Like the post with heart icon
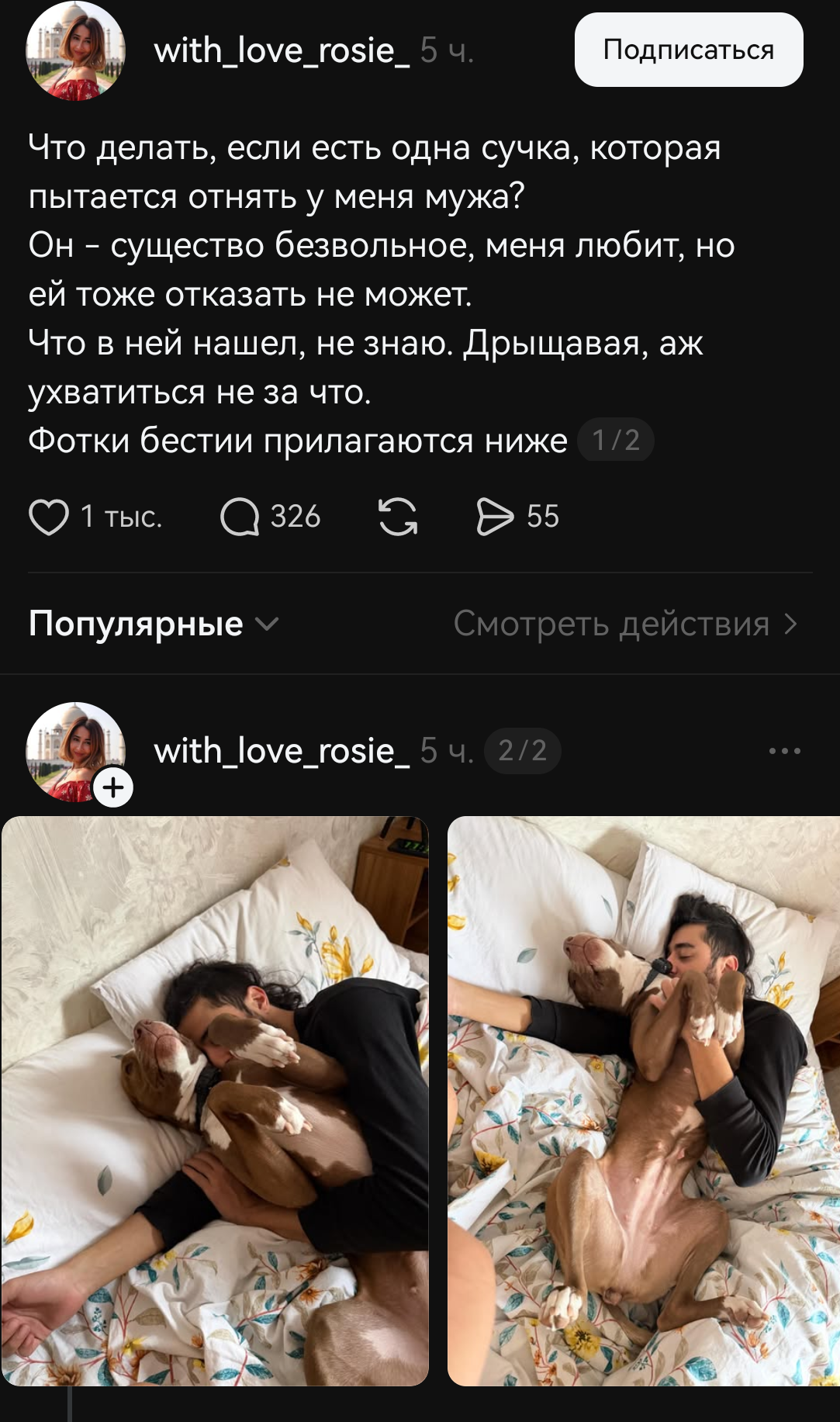Viewport: 840px width, 1422px height. pyautogui.click(x=49, y=517)
